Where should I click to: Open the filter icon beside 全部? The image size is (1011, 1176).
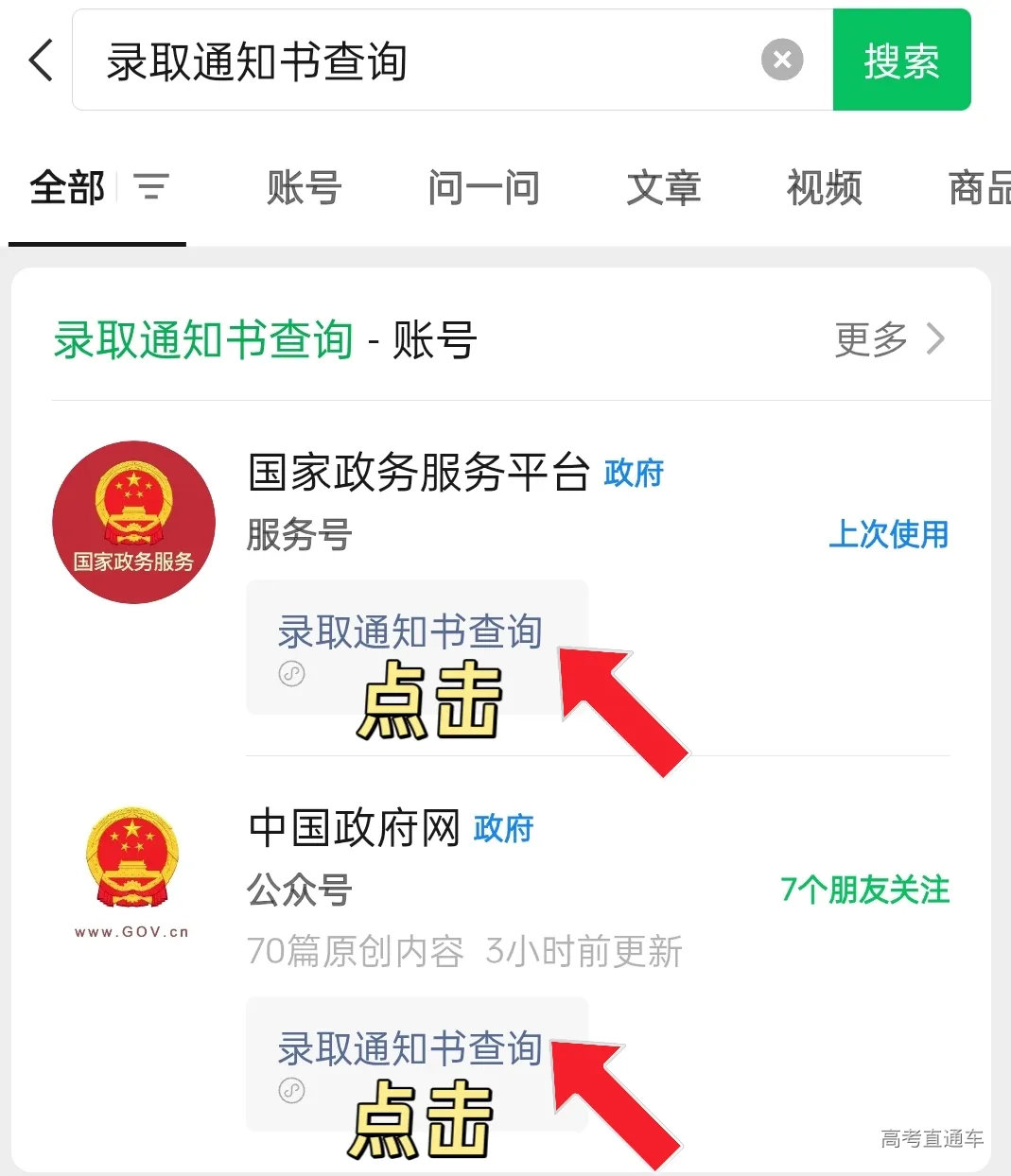tap(151, 187)
